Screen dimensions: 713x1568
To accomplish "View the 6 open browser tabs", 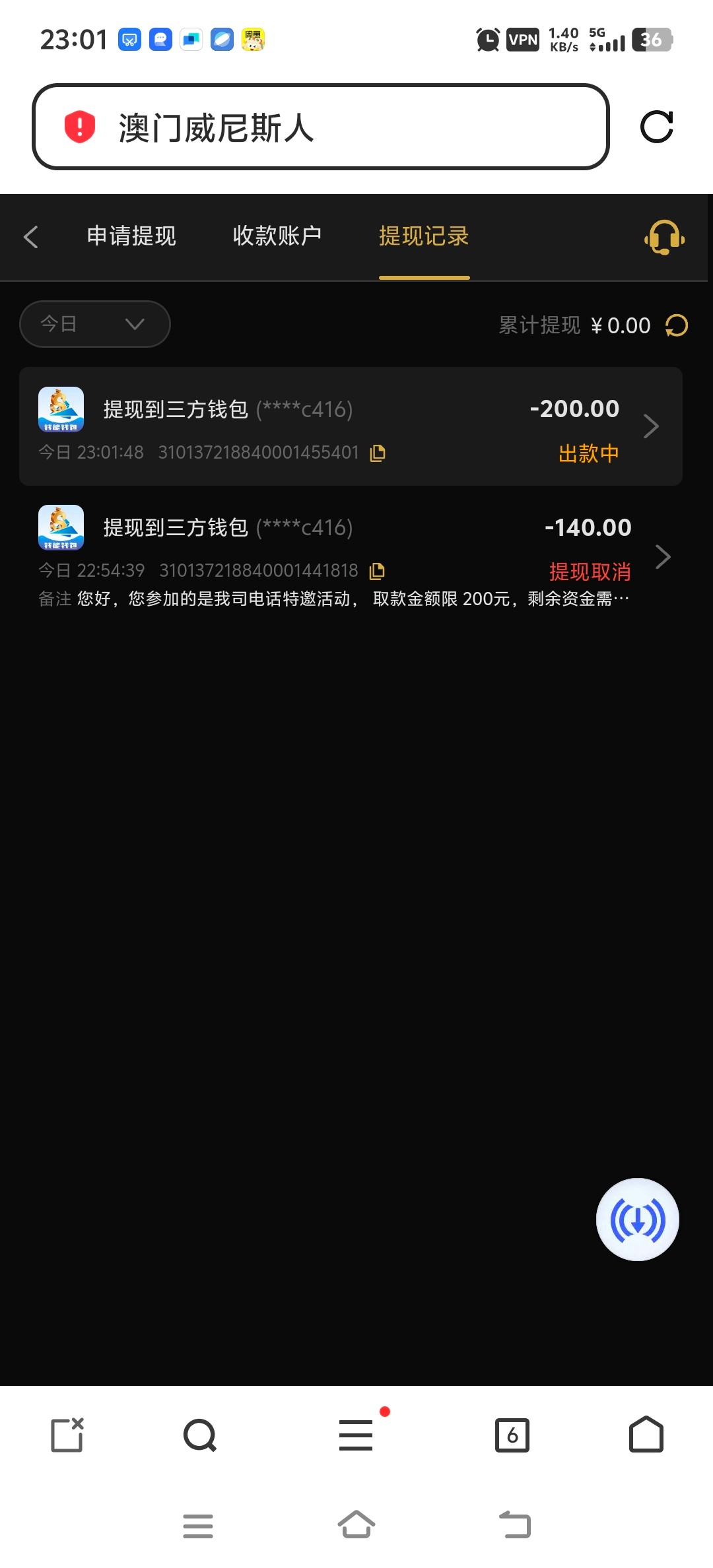I will [x=512, y=1435].
